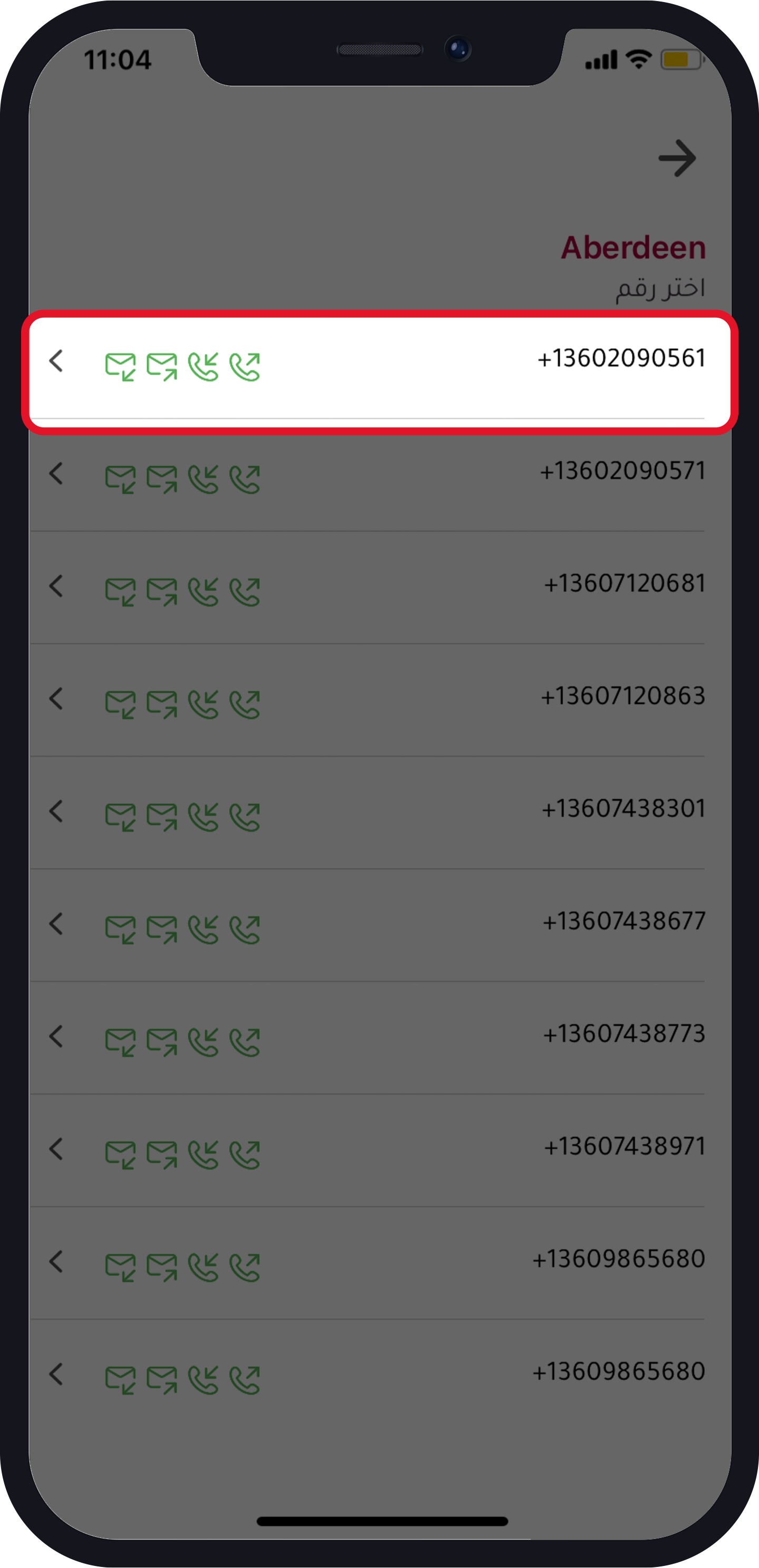Select number +13602090561
The width and height of the screenshot is (759, 1568).
[620, 359]
